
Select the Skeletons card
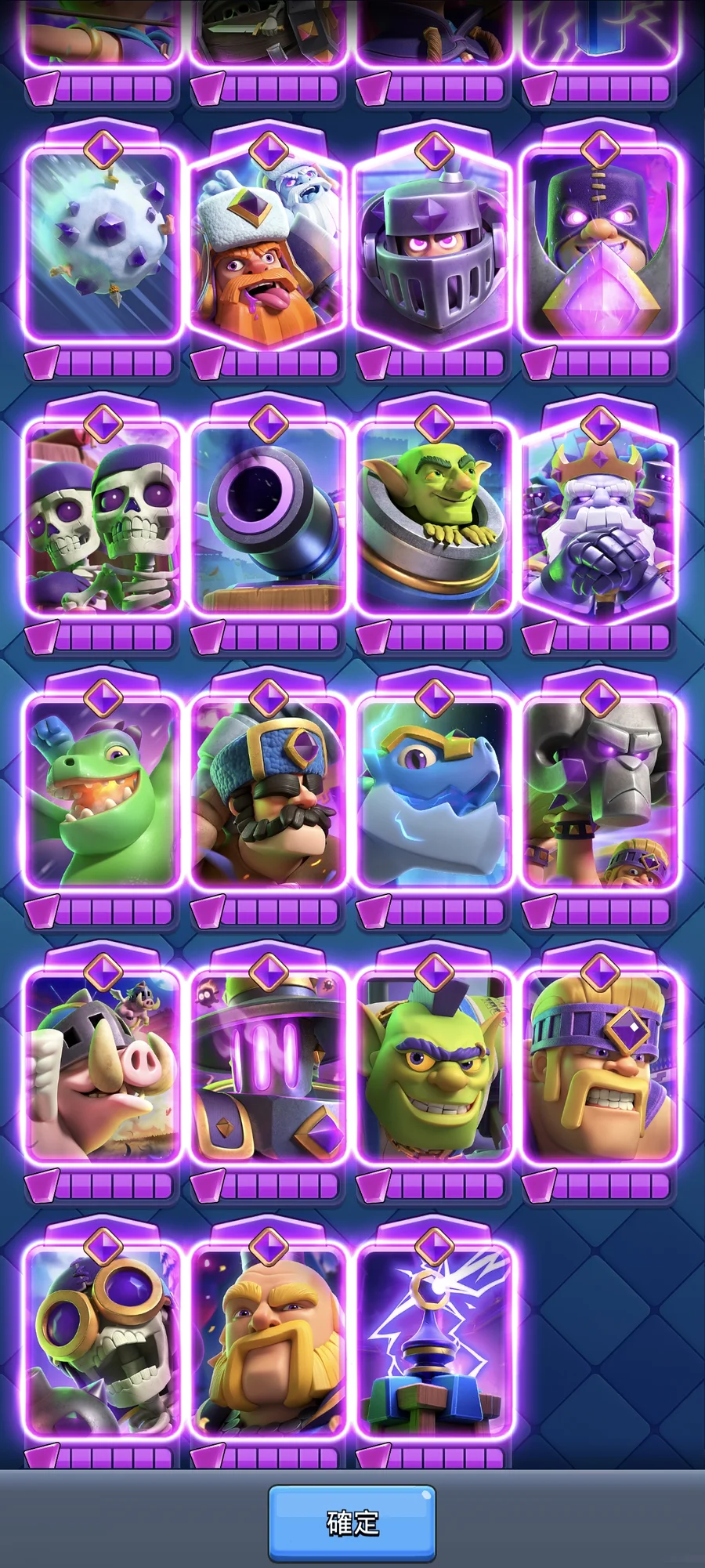pyautogui.click(x=103, y=519)
